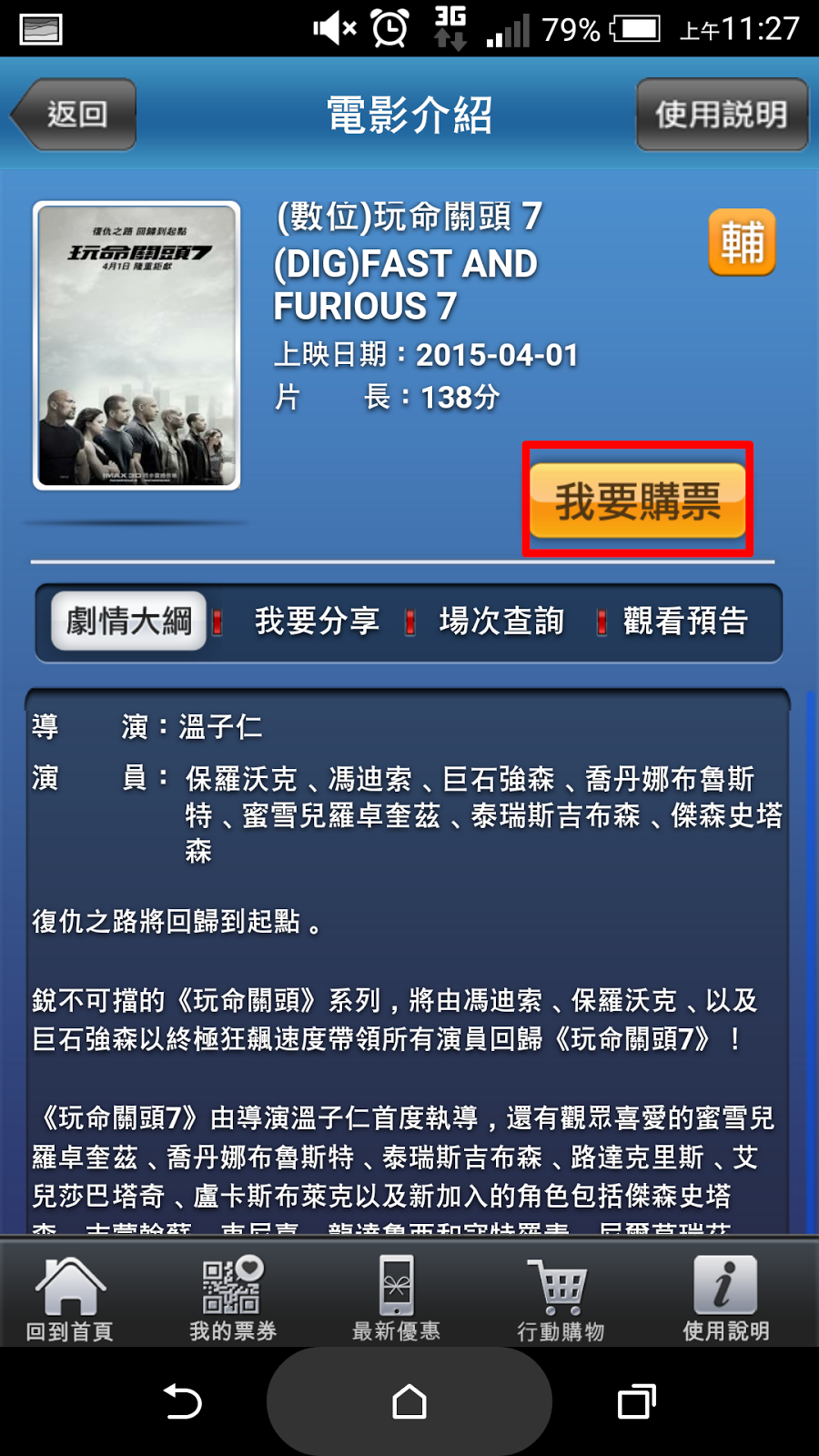819x1456 pixels.
Task: Open the bottom 使用說明 info tab
Action: 725,1298
